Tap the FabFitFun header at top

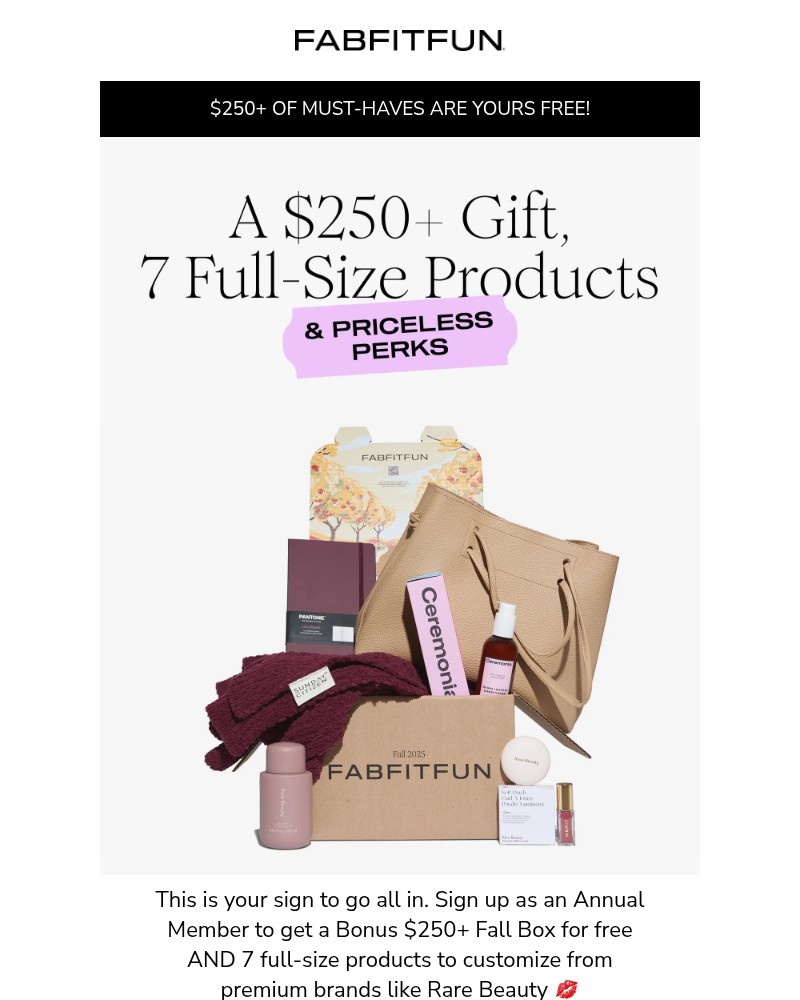[x=399, y=40]
